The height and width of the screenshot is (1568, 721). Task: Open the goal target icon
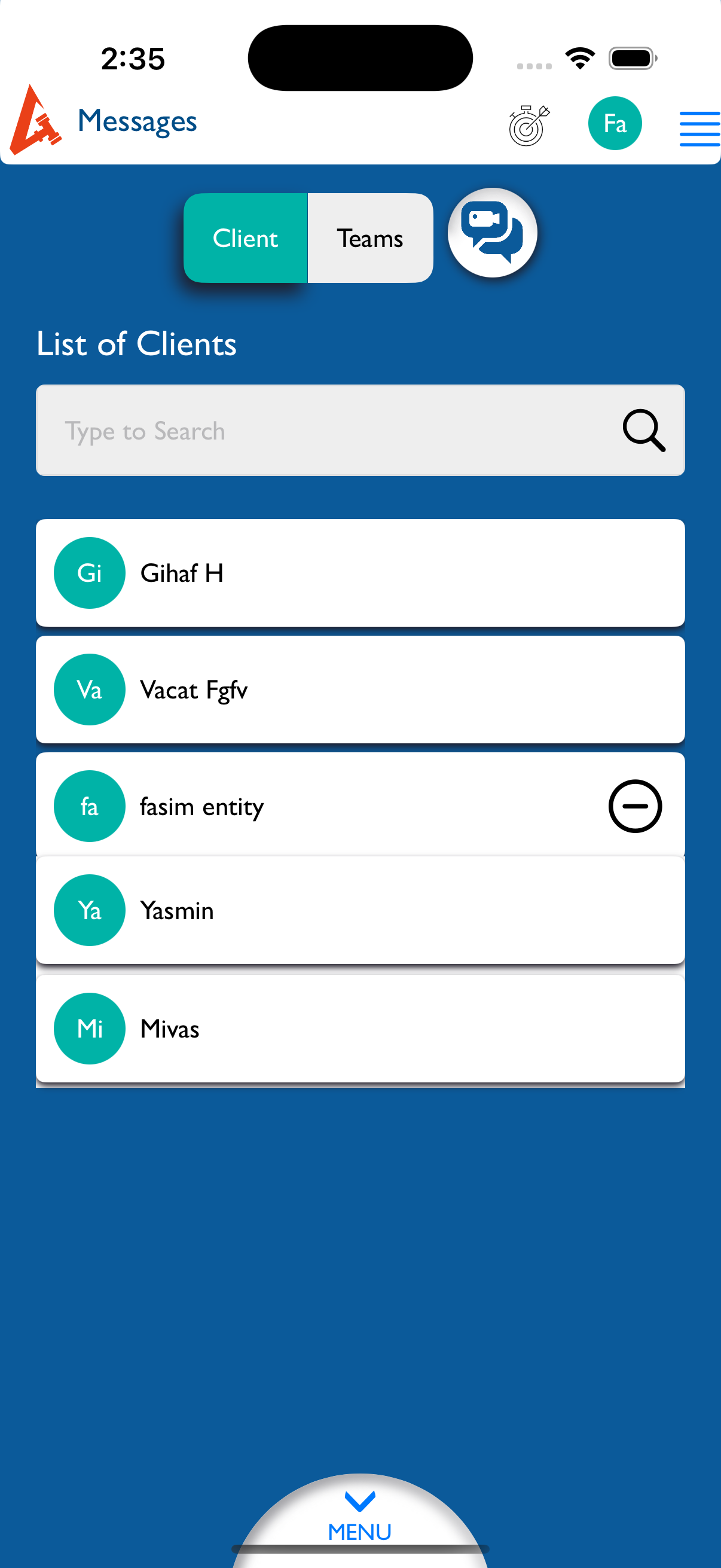click(528, 125)
